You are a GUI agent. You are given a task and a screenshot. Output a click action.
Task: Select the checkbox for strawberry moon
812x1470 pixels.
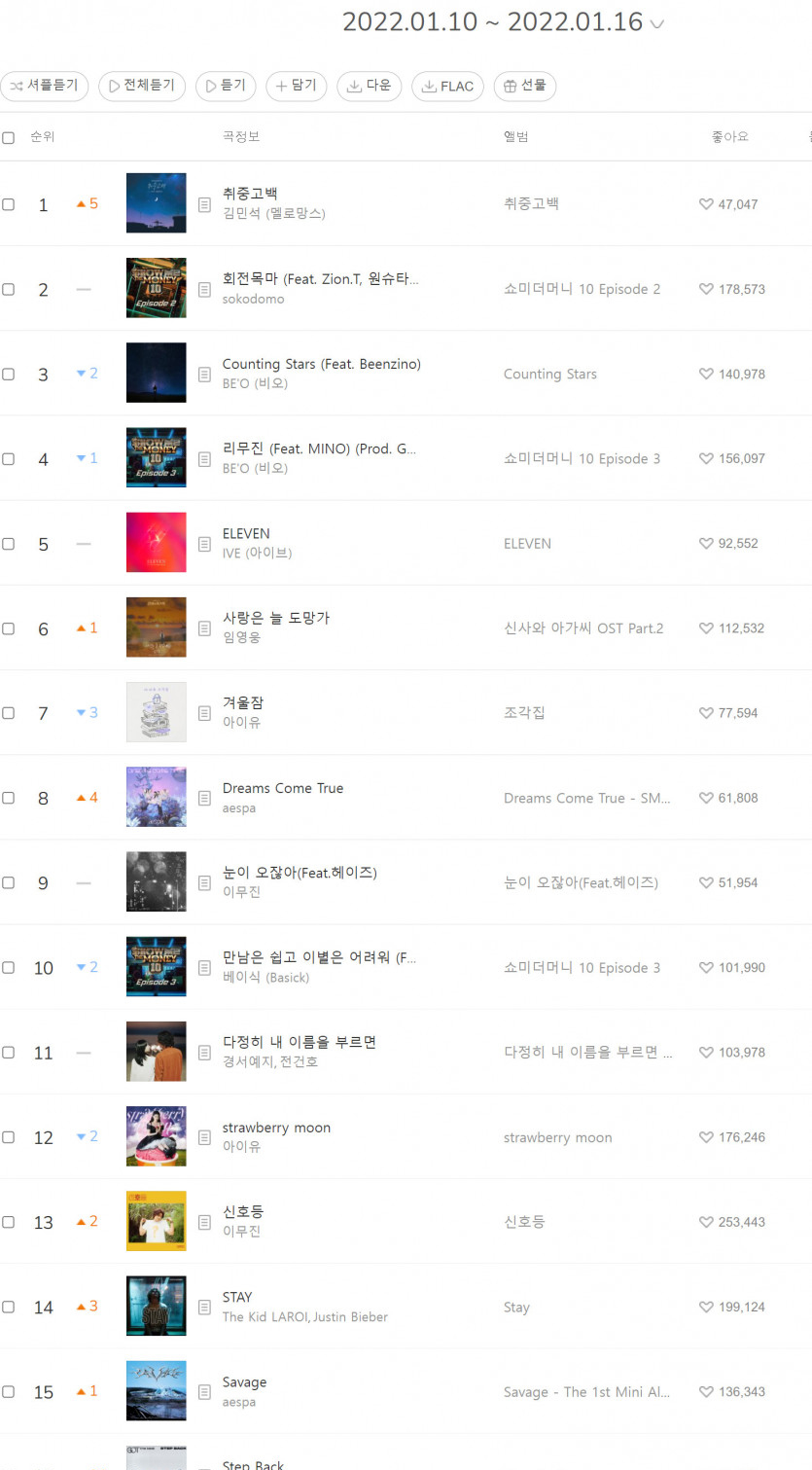pos(9,1137)
